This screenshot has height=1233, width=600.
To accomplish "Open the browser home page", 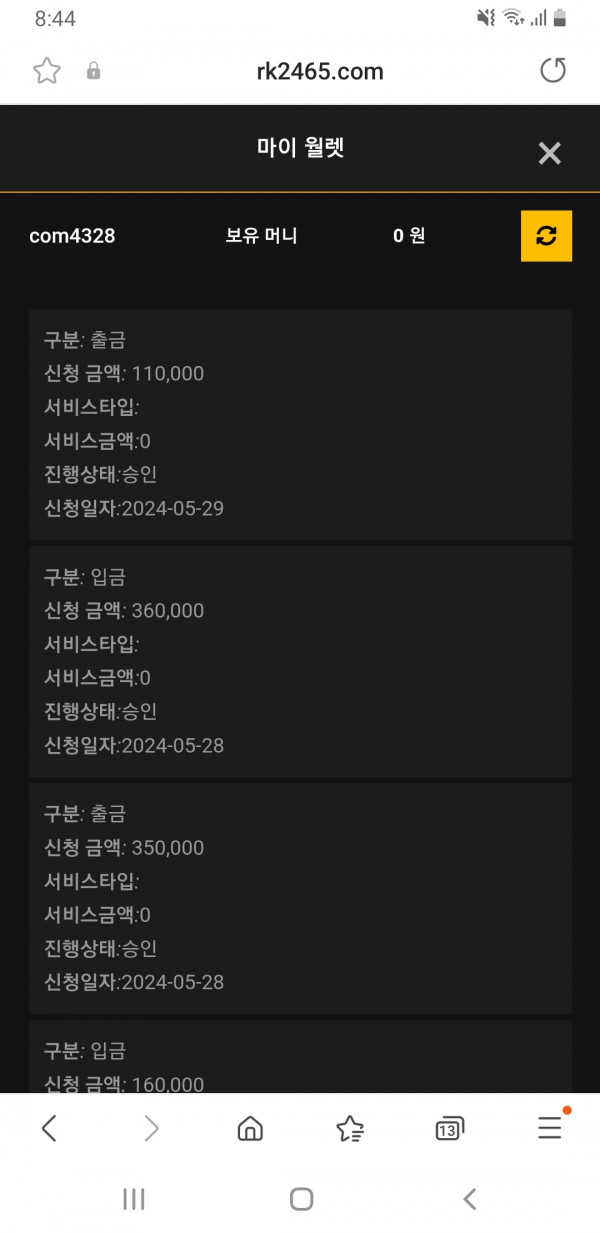I will pyautogui.click(x=250, y=1129).
